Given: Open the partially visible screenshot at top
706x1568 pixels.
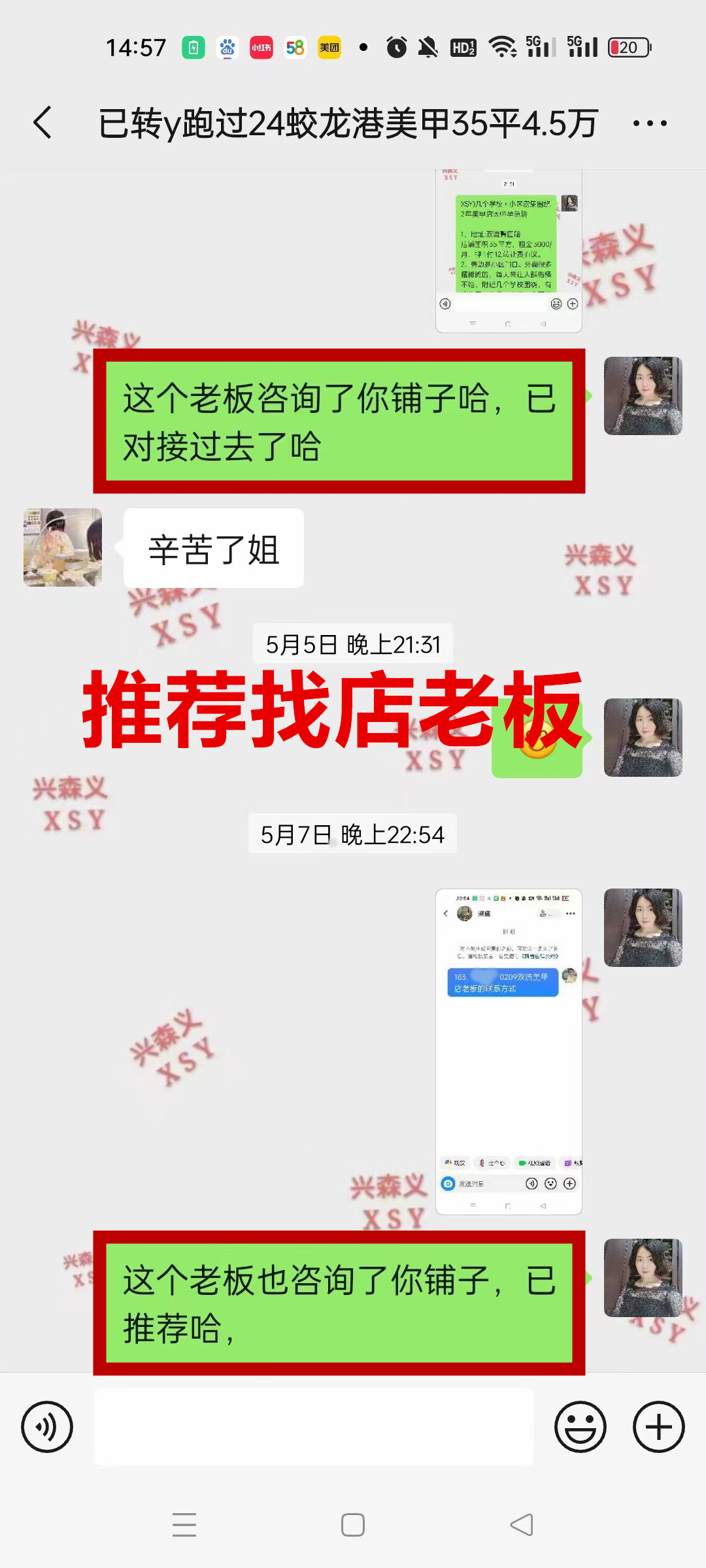Looking at the screenshot, I should coord(509,252).
